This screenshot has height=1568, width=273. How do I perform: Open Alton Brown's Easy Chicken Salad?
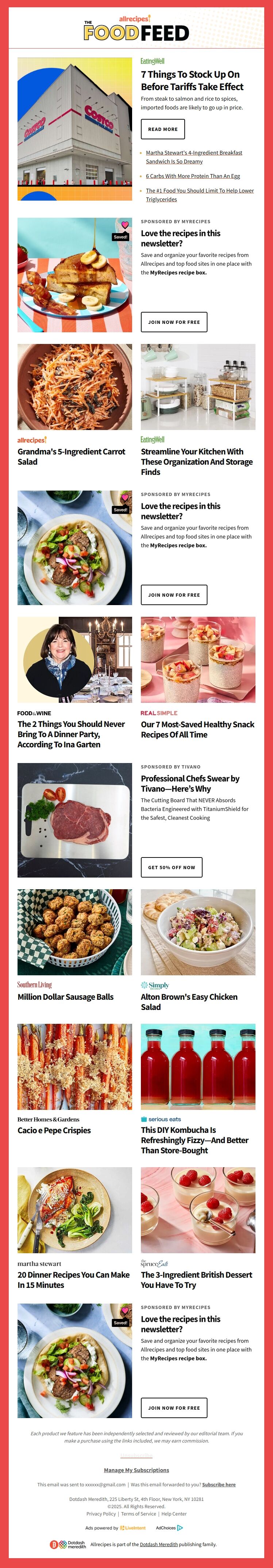[x=189, y=1002]
